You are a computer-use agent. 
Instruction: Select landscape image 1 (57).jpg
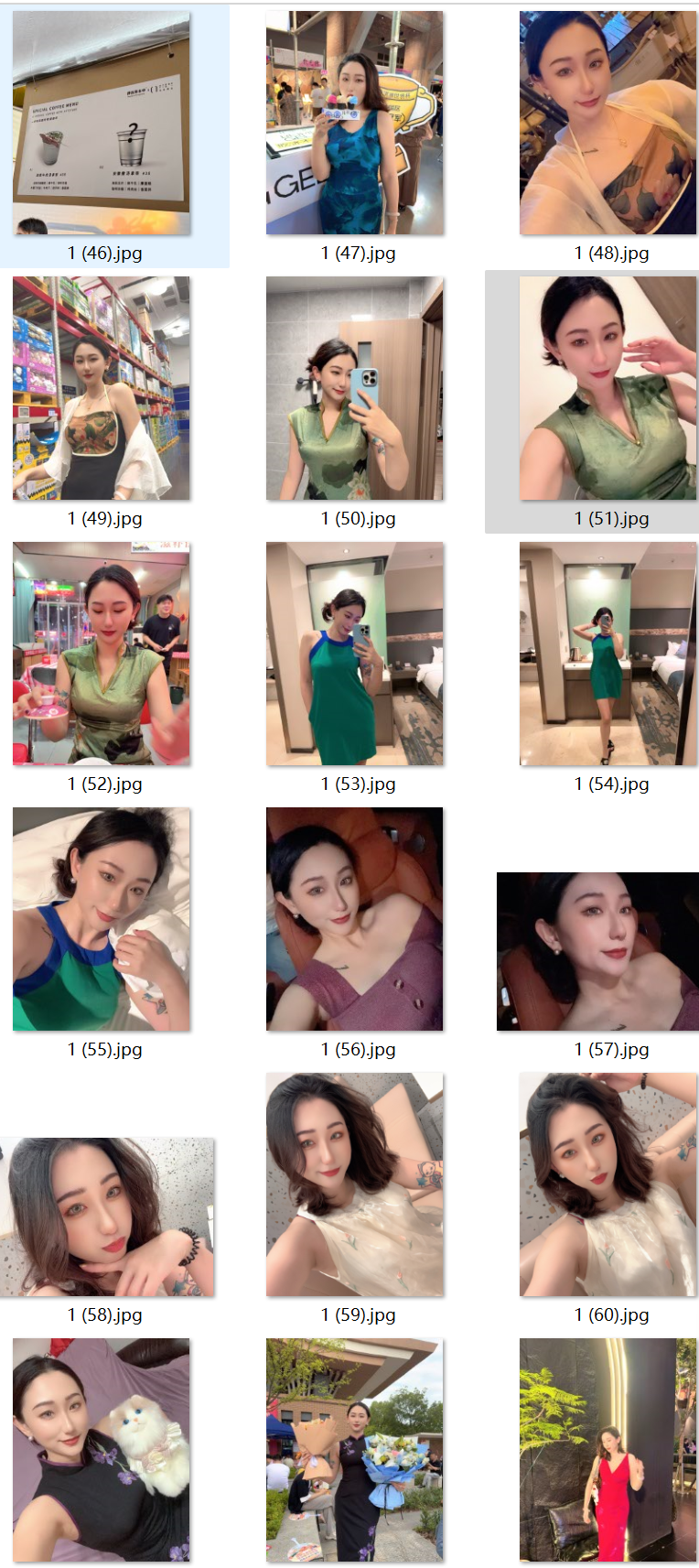pos(597,952)
